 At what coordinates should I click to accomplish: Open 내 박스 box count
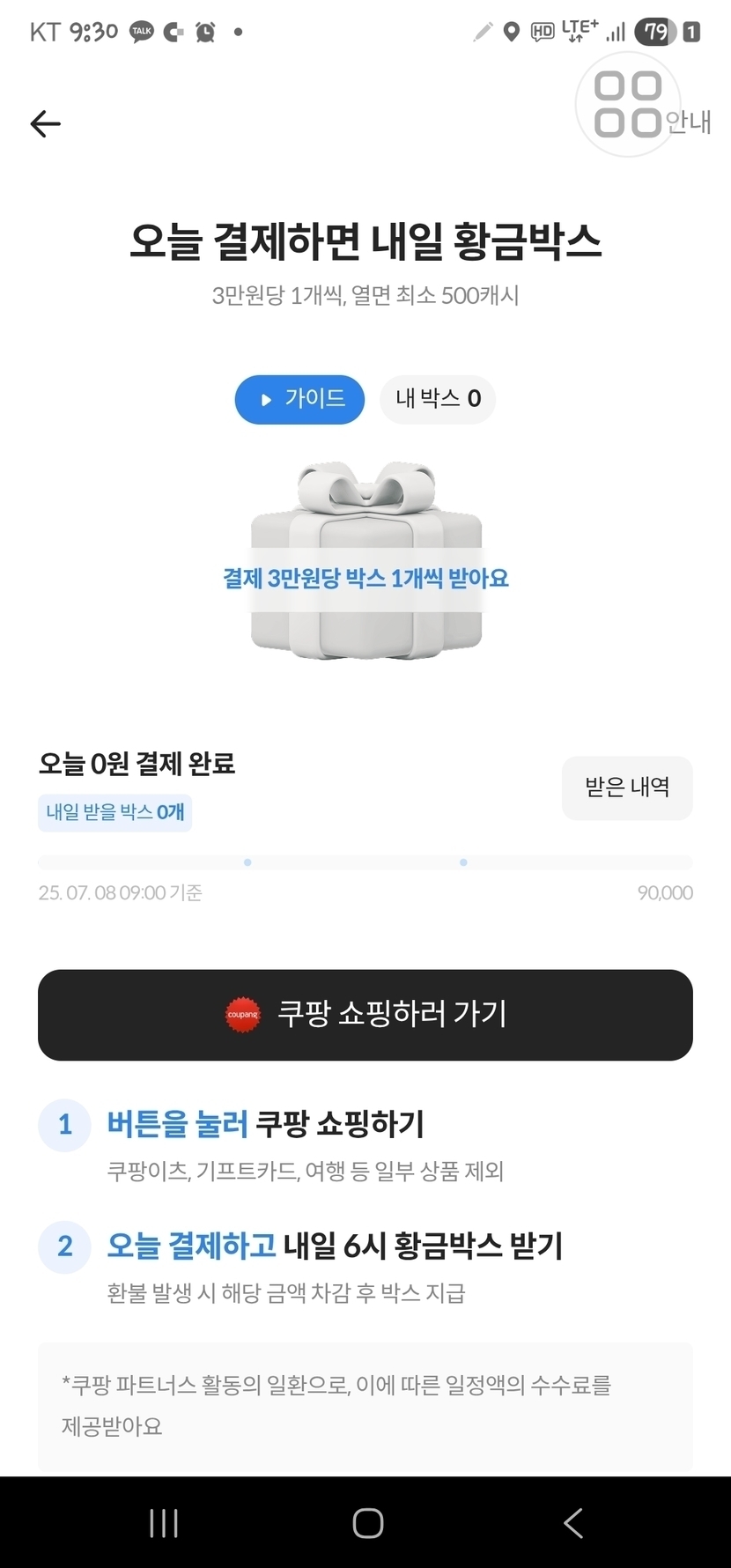438,399
